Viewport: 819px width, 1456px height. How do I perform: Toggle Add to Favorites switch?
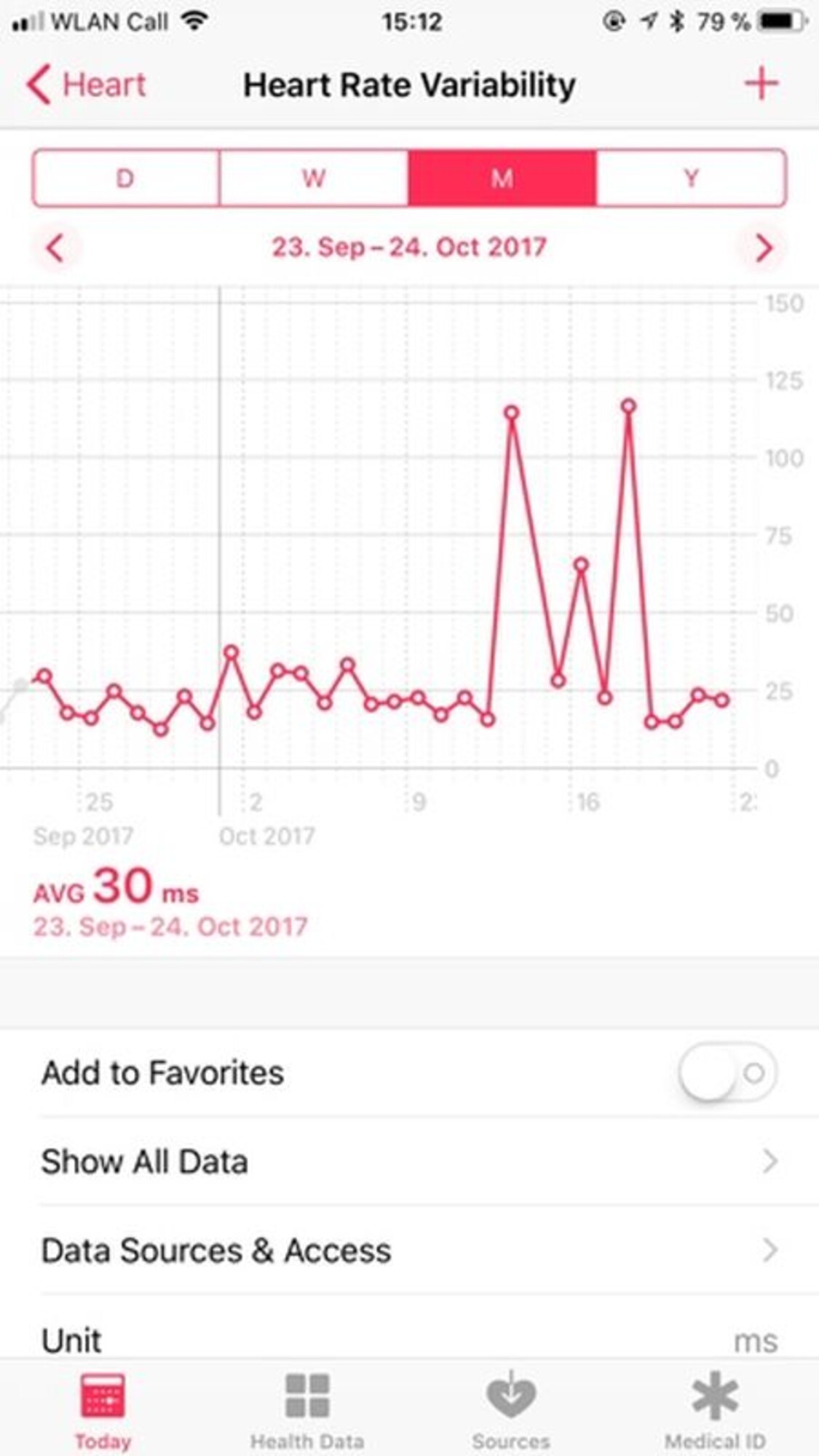point(727,1072)
